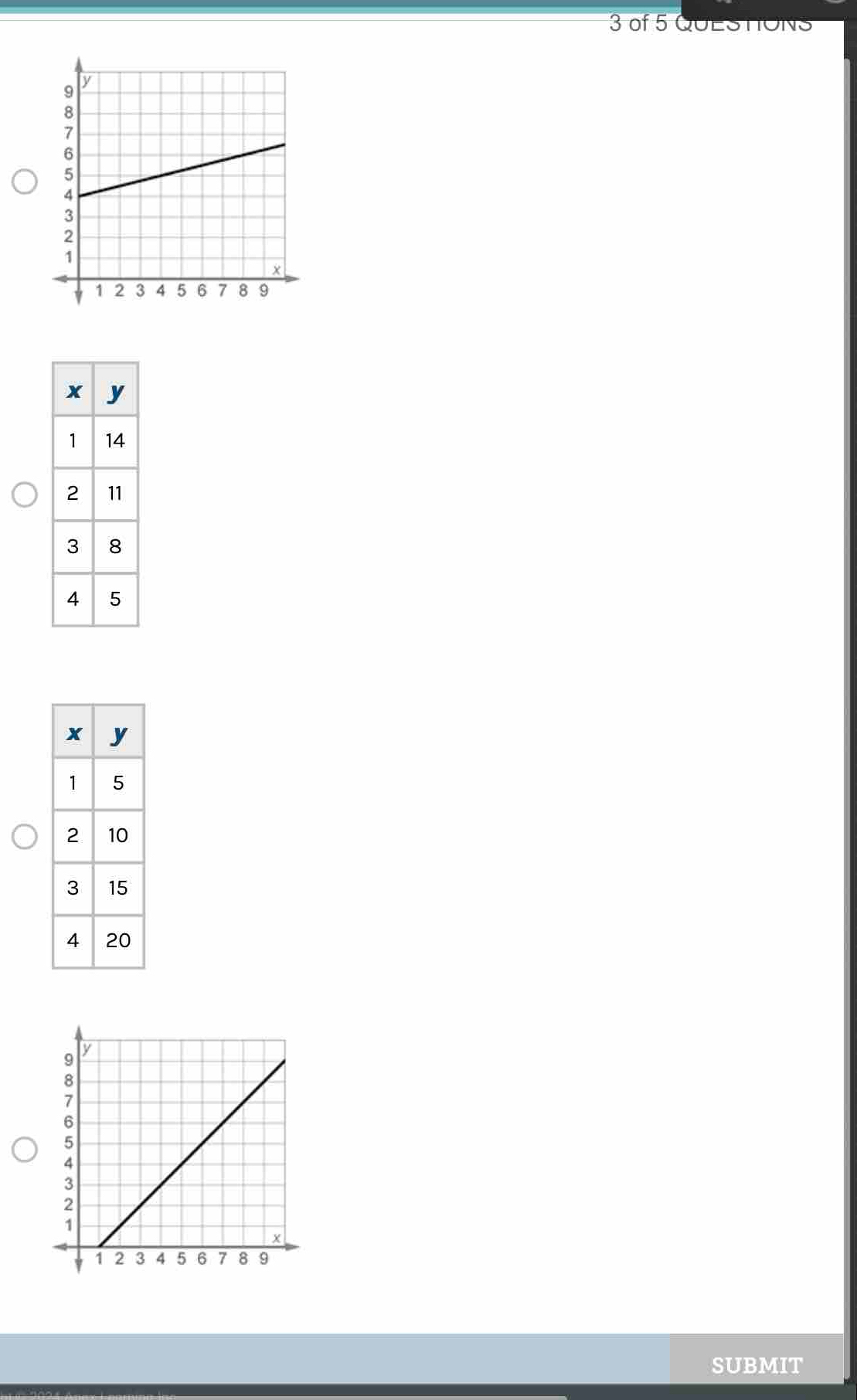Pick the table with y values 5, 10, 15, 20
Viewport: 857px width, 1400px height.
[25, 836]
